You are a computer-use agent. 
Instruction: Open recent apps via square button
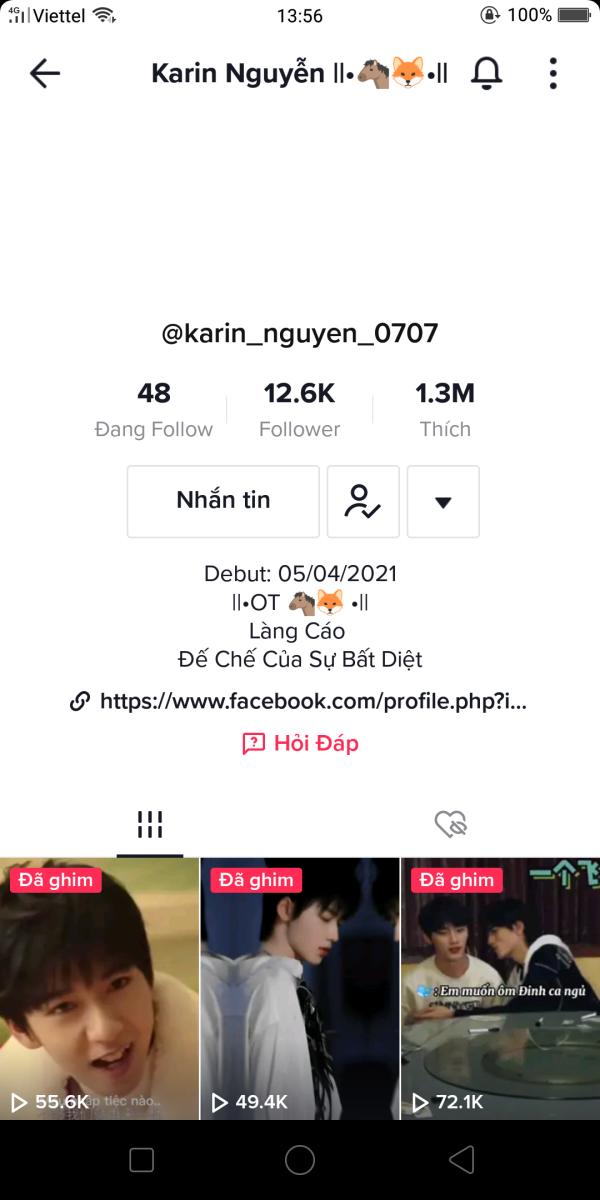click(142, 1160)
